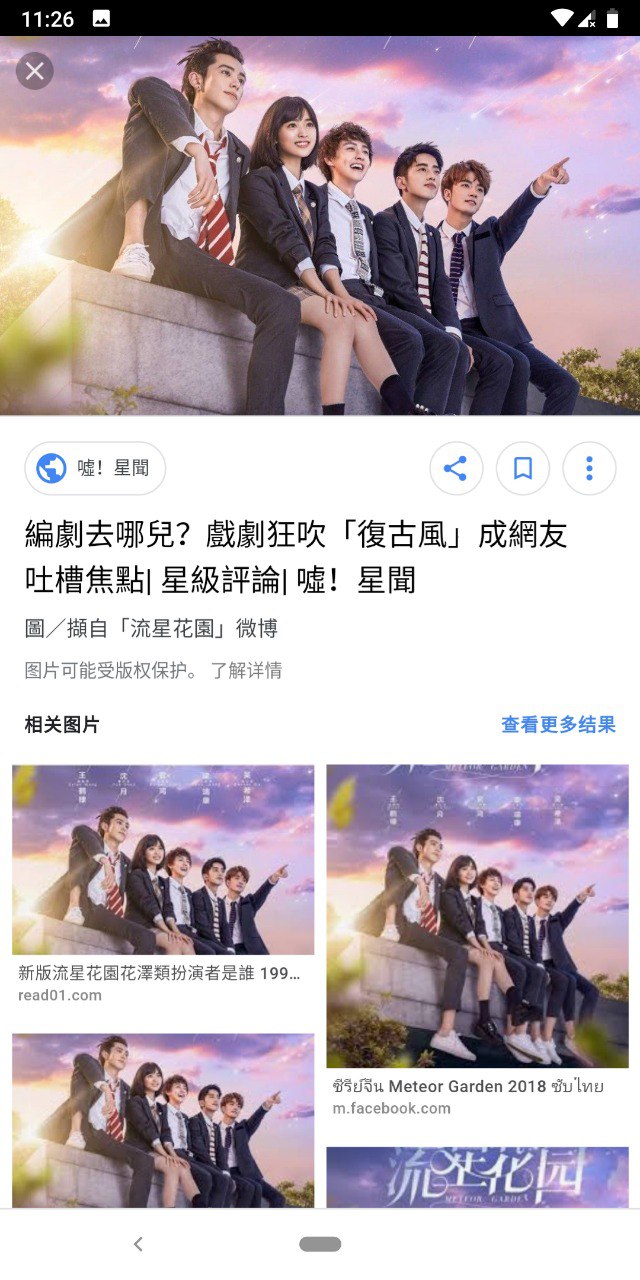Share this image result
The width and height of the screenshot is (640, 1280).
(456, 468)
